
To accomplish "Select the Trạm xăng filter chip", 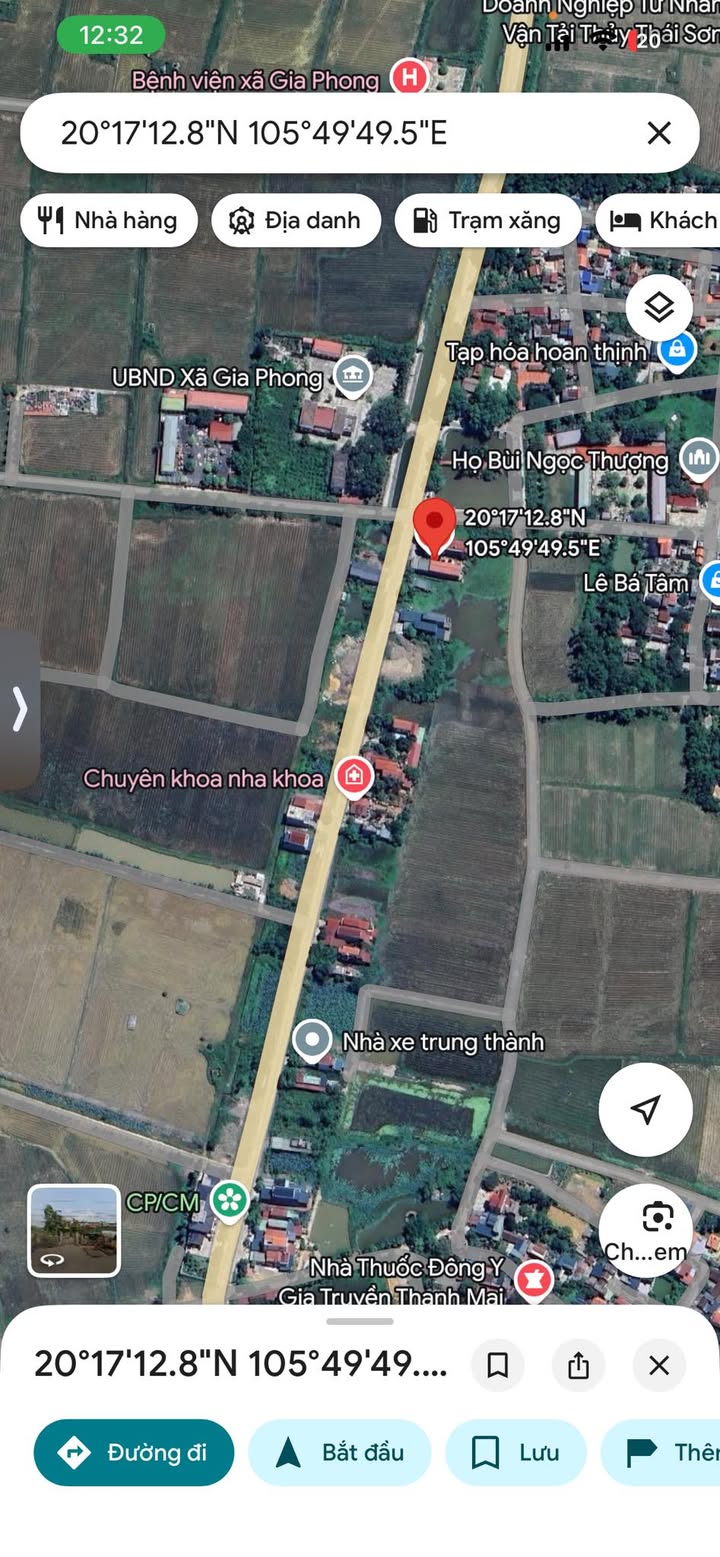I will [488, 220].
